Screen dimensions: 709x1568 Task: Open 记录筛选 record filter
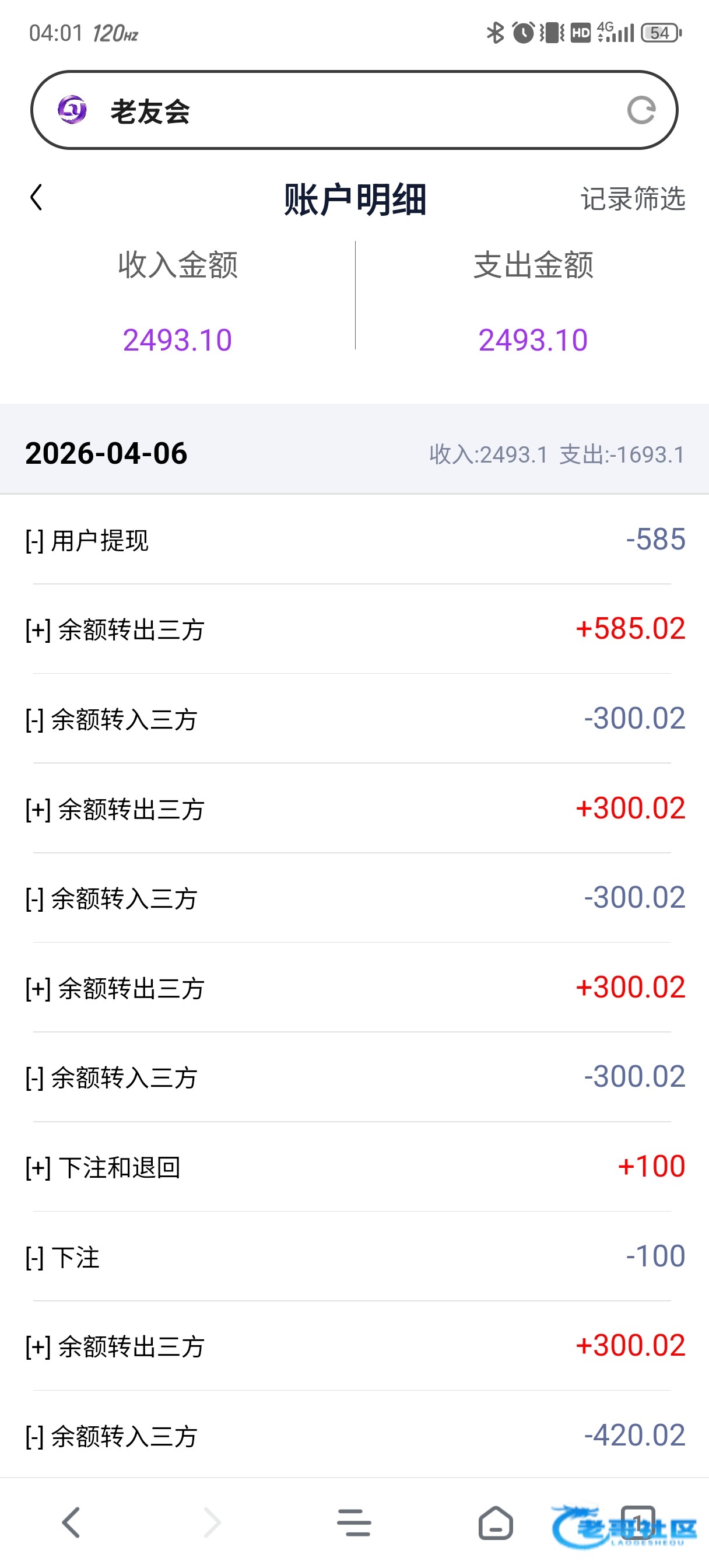[x=632, y=199]
